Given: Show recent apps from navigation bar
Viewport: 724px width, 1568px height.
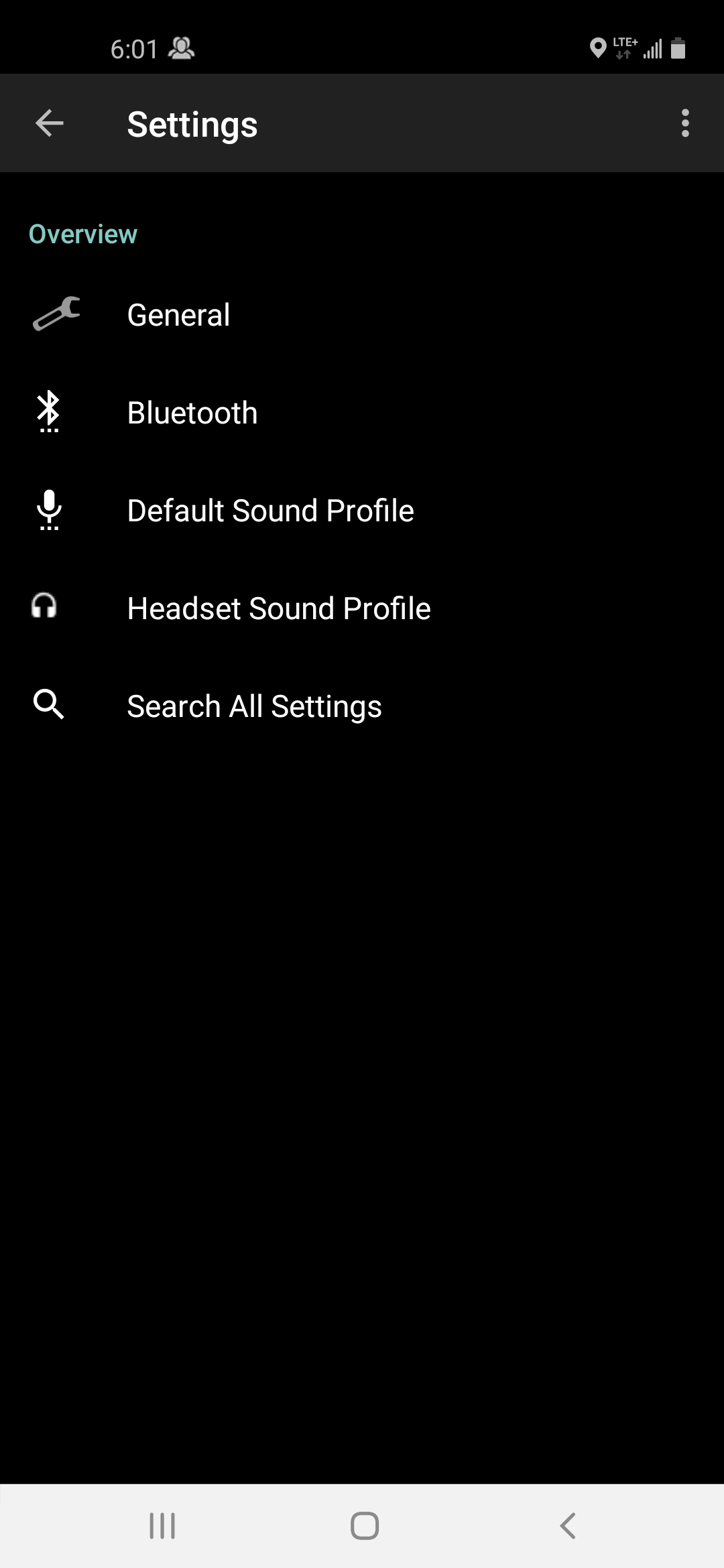Looking at the screenshot, I should pyautogui.click(x=162, y=1526).
